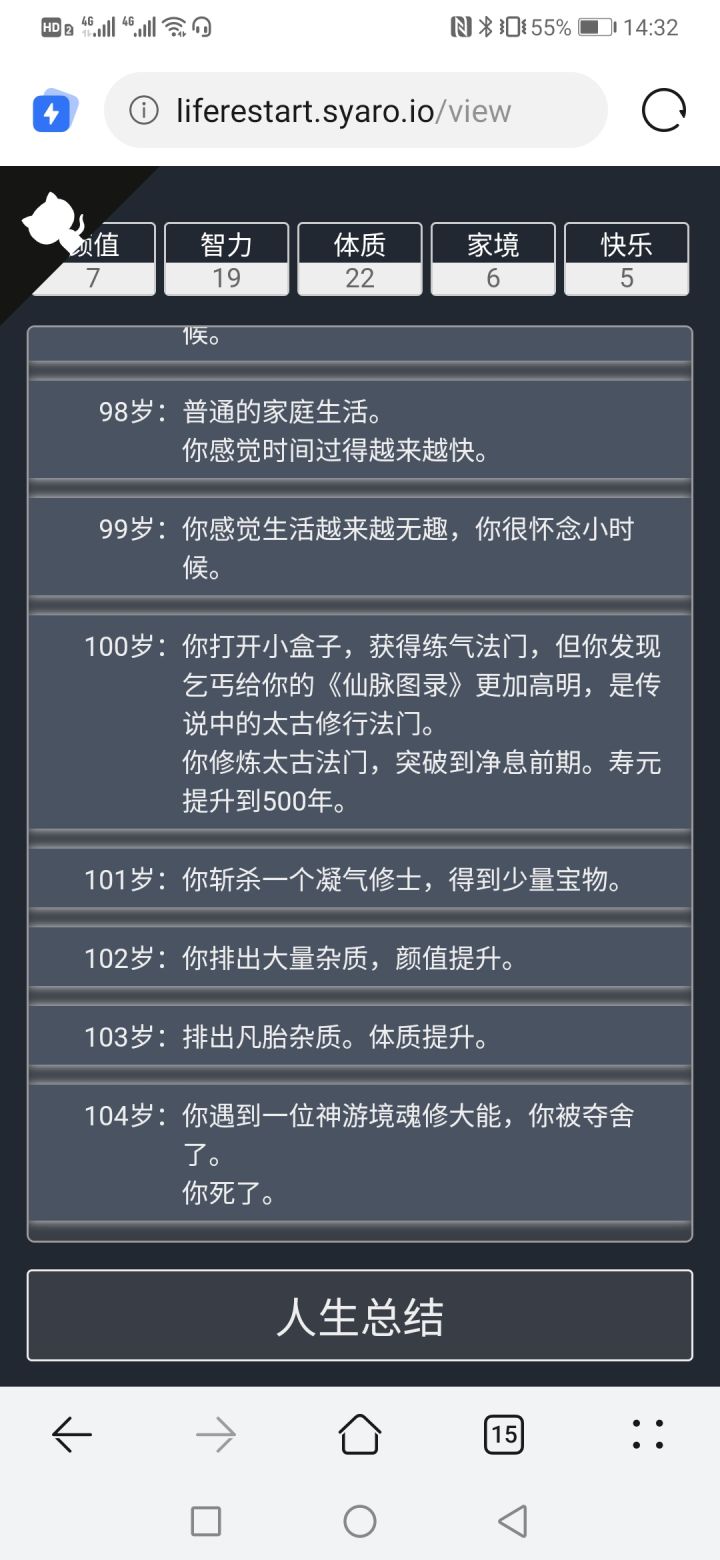The image size is (720, 1560).
Task: Open the four-dot browser menu
Action: pos(647,1434)
